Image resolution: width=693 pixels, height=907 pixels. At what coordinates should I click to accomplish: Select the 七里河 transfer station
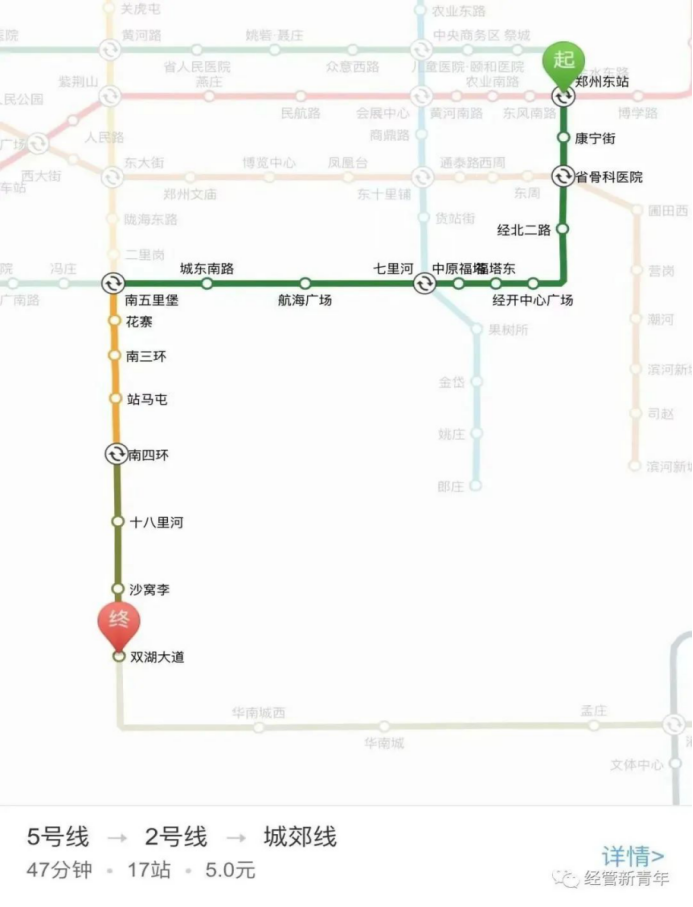click(423, 284)
